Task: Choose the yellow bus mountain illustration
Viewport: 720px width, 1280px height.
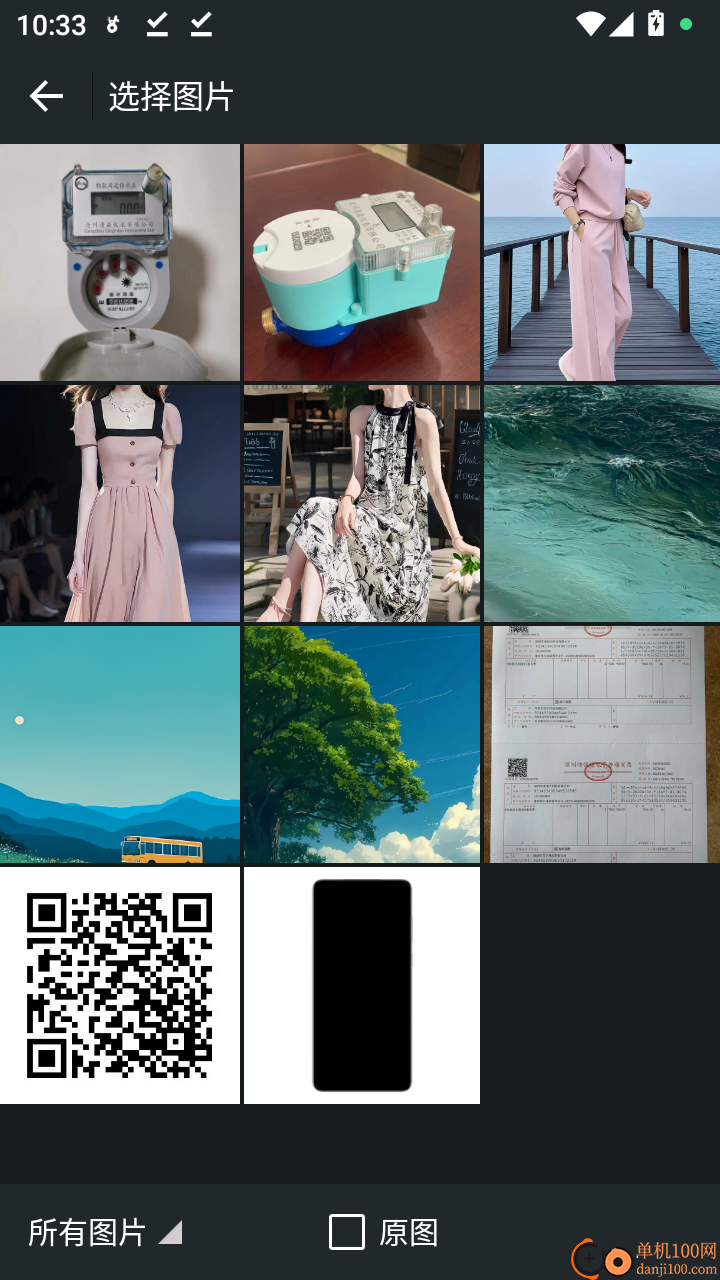Action: point(120,744)
